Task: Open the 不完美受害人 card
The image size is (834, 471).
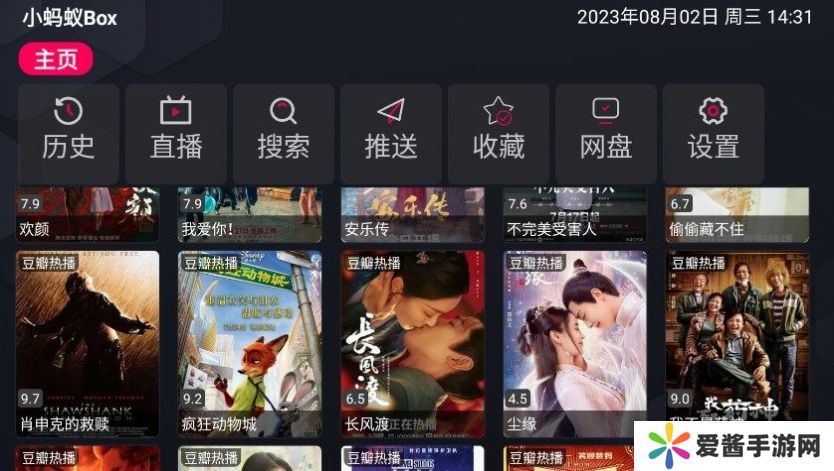Action: point(575,214)
